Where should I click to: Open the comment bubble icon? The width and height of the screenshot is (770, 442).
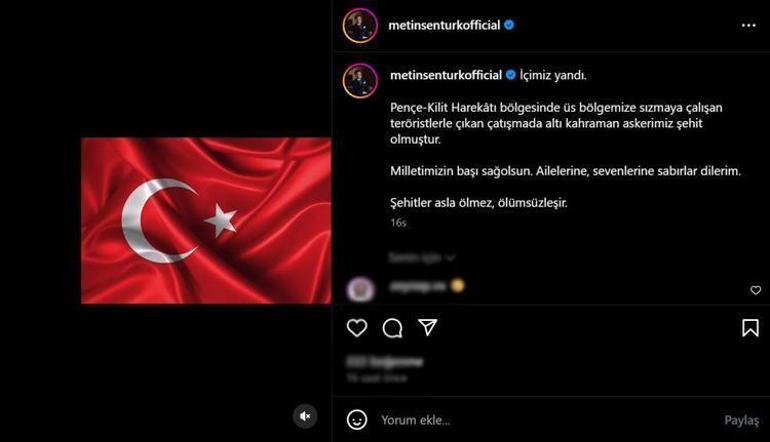point(392,327)
